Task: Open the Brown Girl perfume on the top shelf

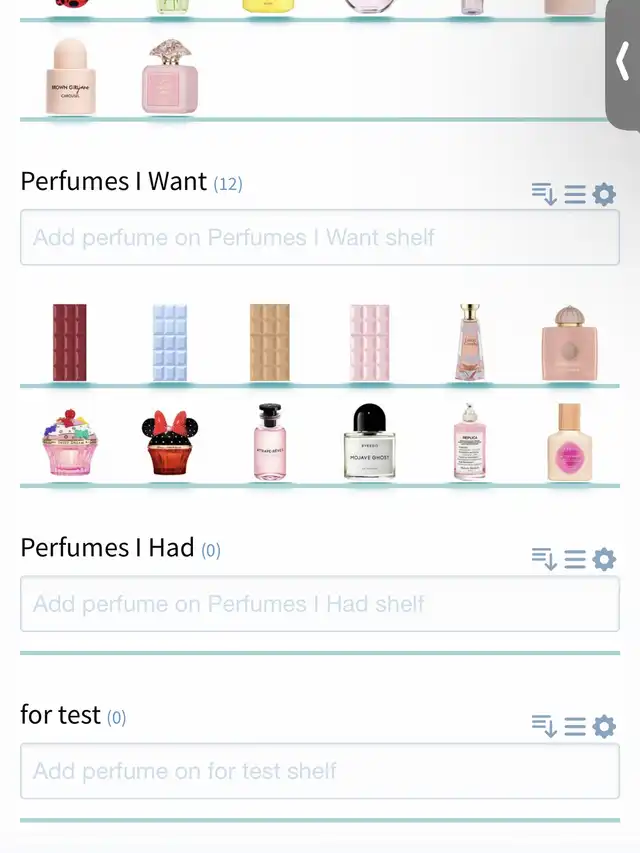Action: [x=70, y=78]
